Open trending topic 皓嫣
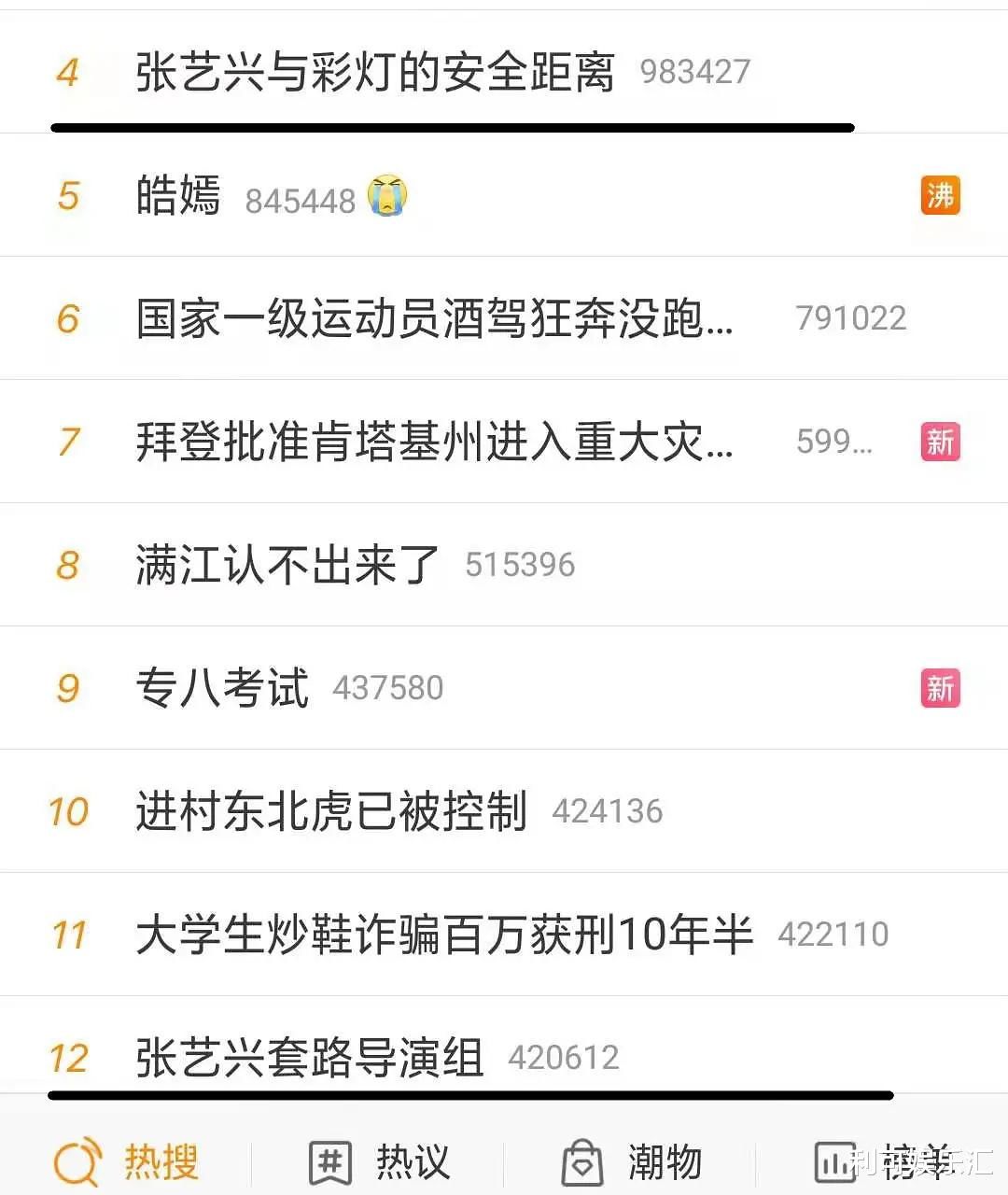The image size is (1008, 1195). (x=177, y=195)
